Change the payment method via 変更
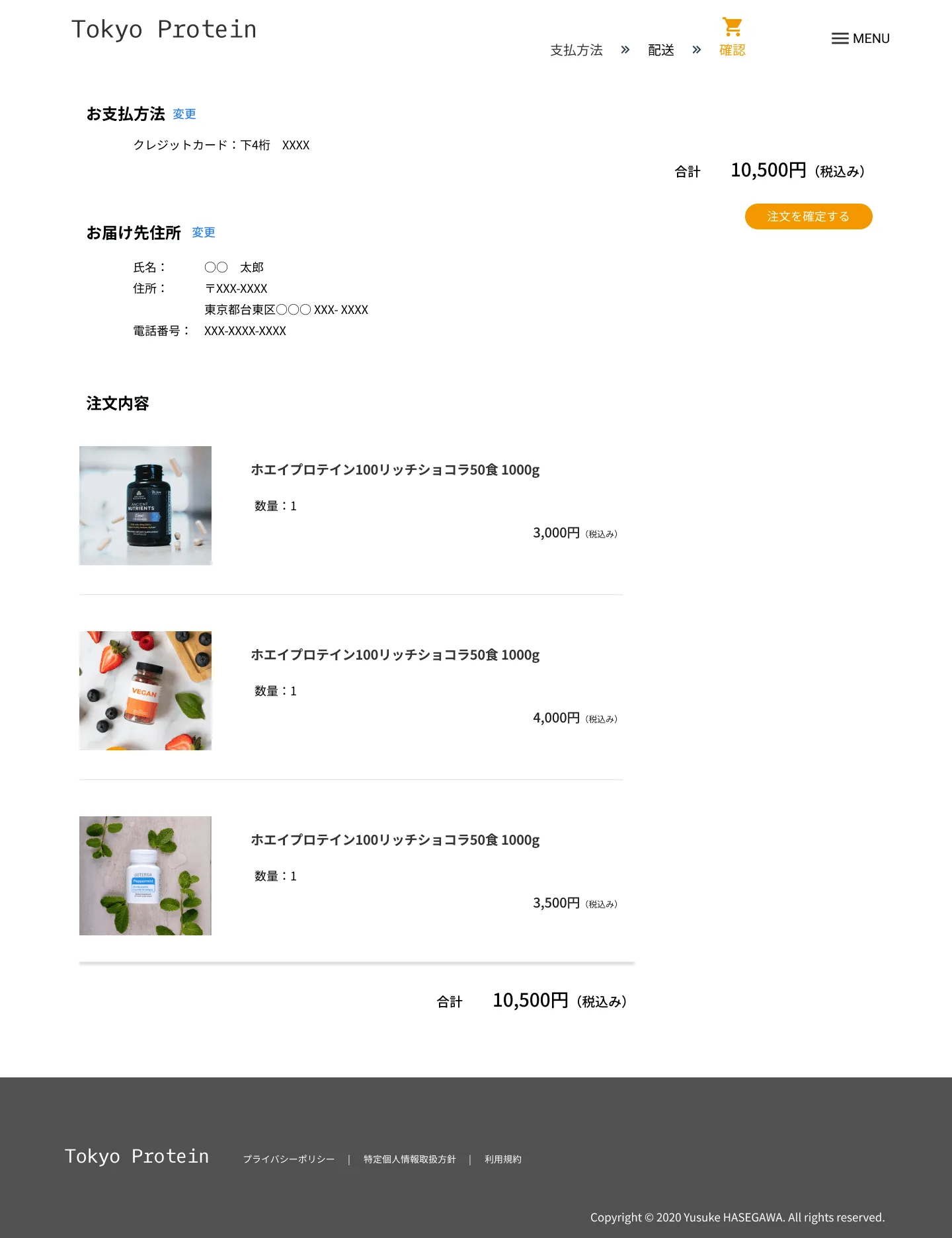Screen dimensions: 952x1238 point(184,114)
